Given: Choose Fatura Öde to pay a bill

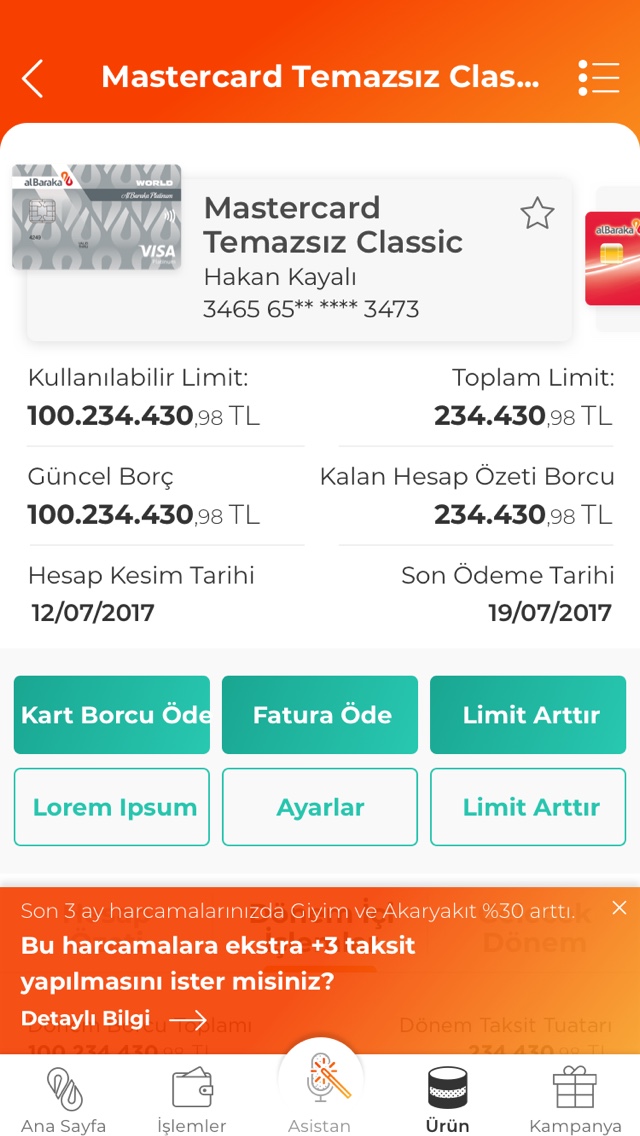Looking at the screenshot, I should [x=320, y=715].
